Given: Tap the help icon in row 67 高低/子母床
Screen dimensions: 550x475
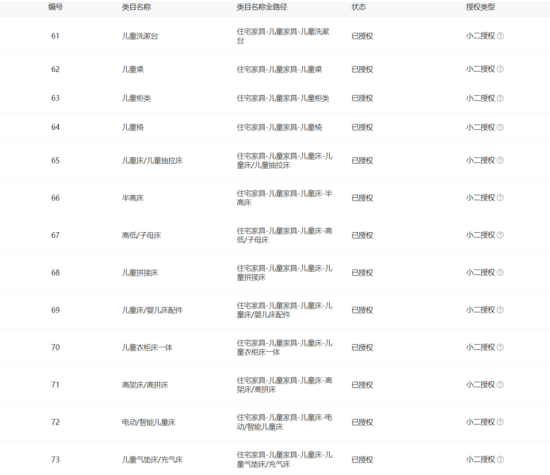Looking at the screenshot, I should pos(501,235).
